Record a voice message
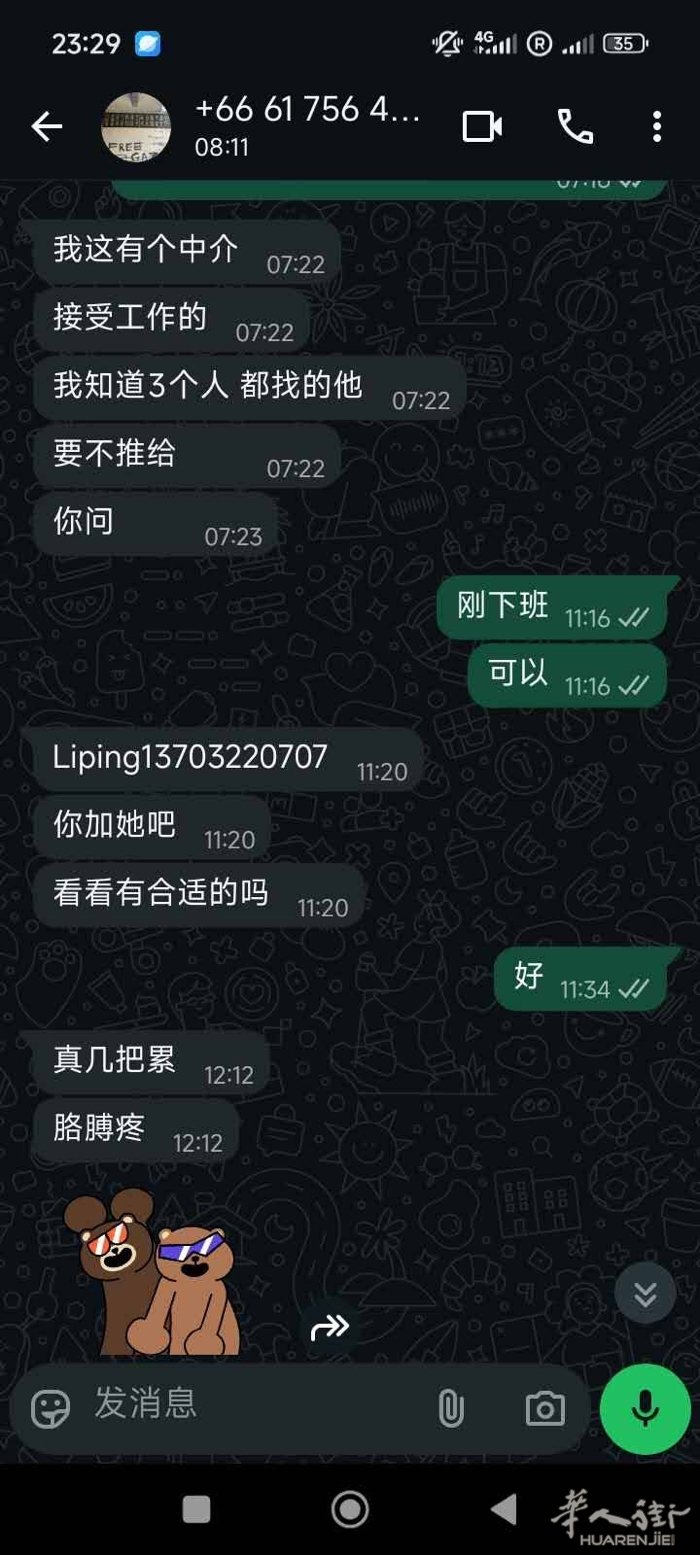This screenshot has width=700, height=1555. point(645,1409)
